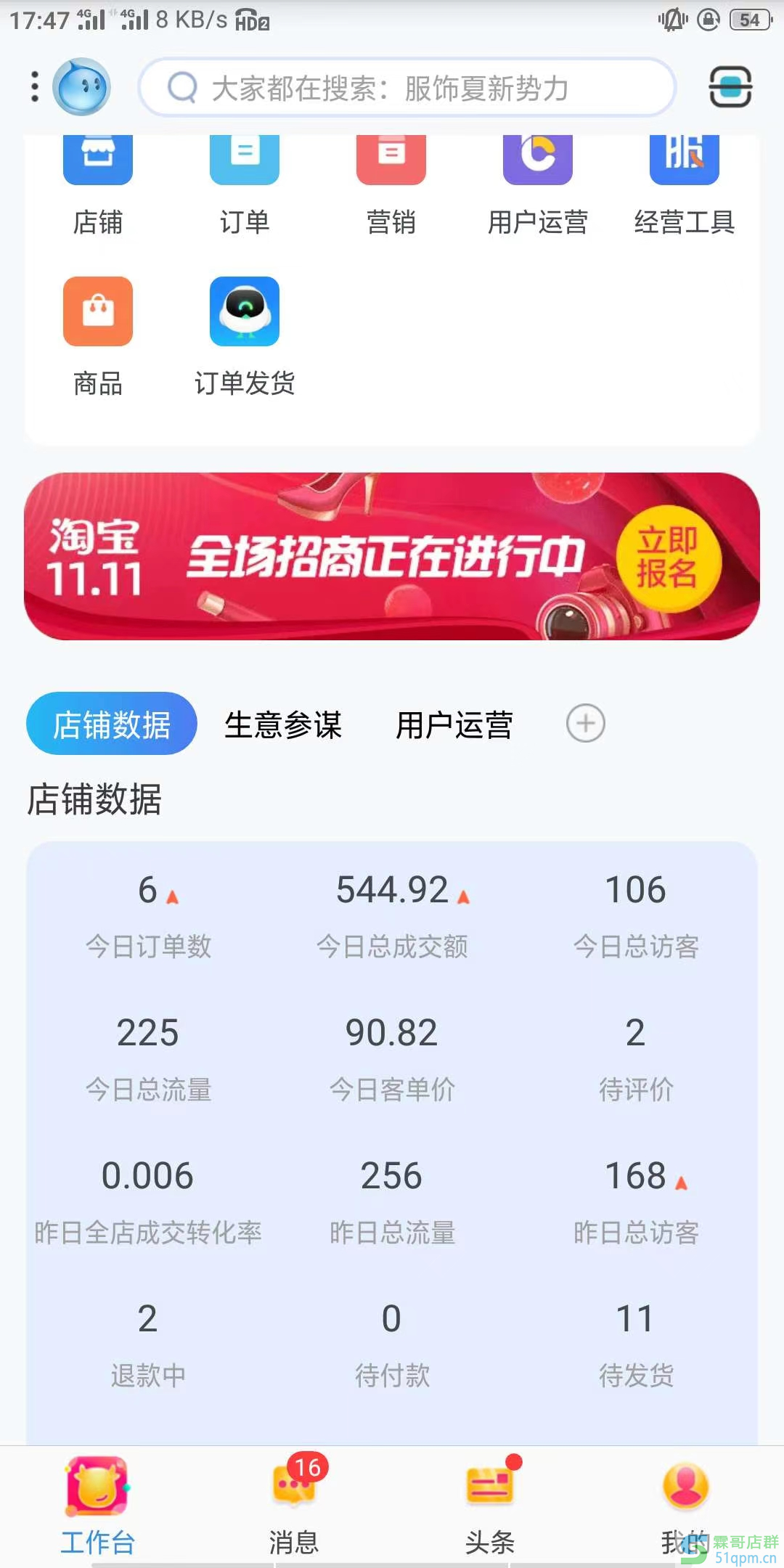Open the 营销 marketing shortcut

391,181
